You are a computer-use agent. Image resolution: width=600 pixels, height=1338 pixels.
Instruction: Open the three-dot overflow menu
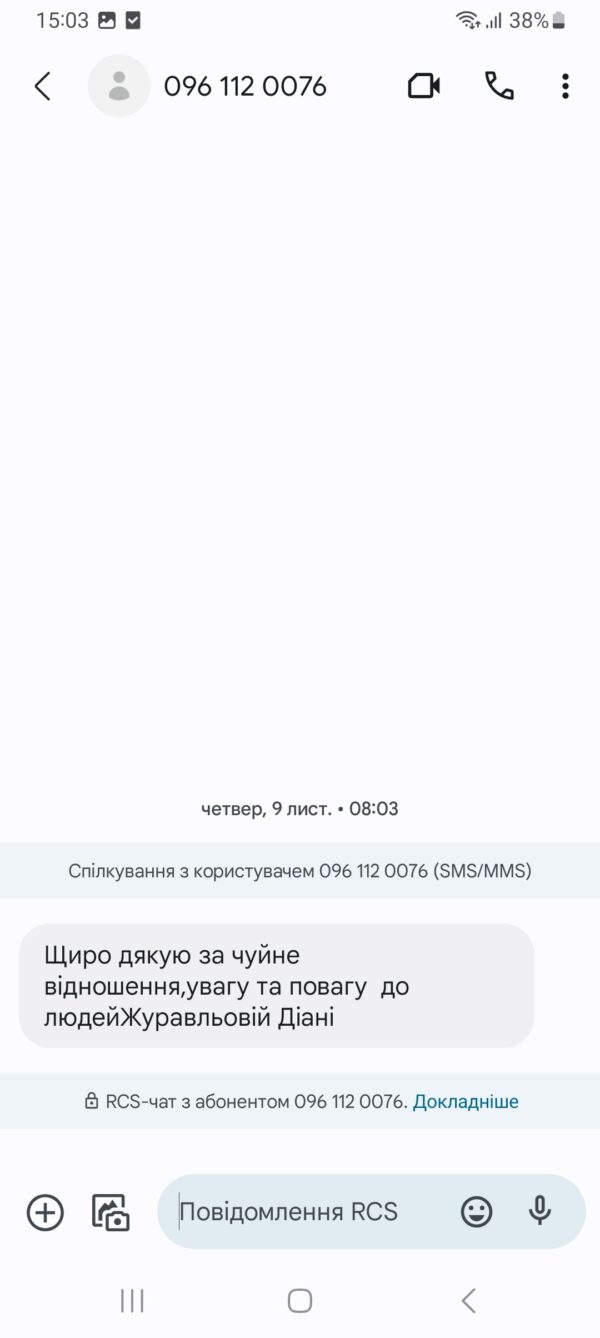pos(565,86)
